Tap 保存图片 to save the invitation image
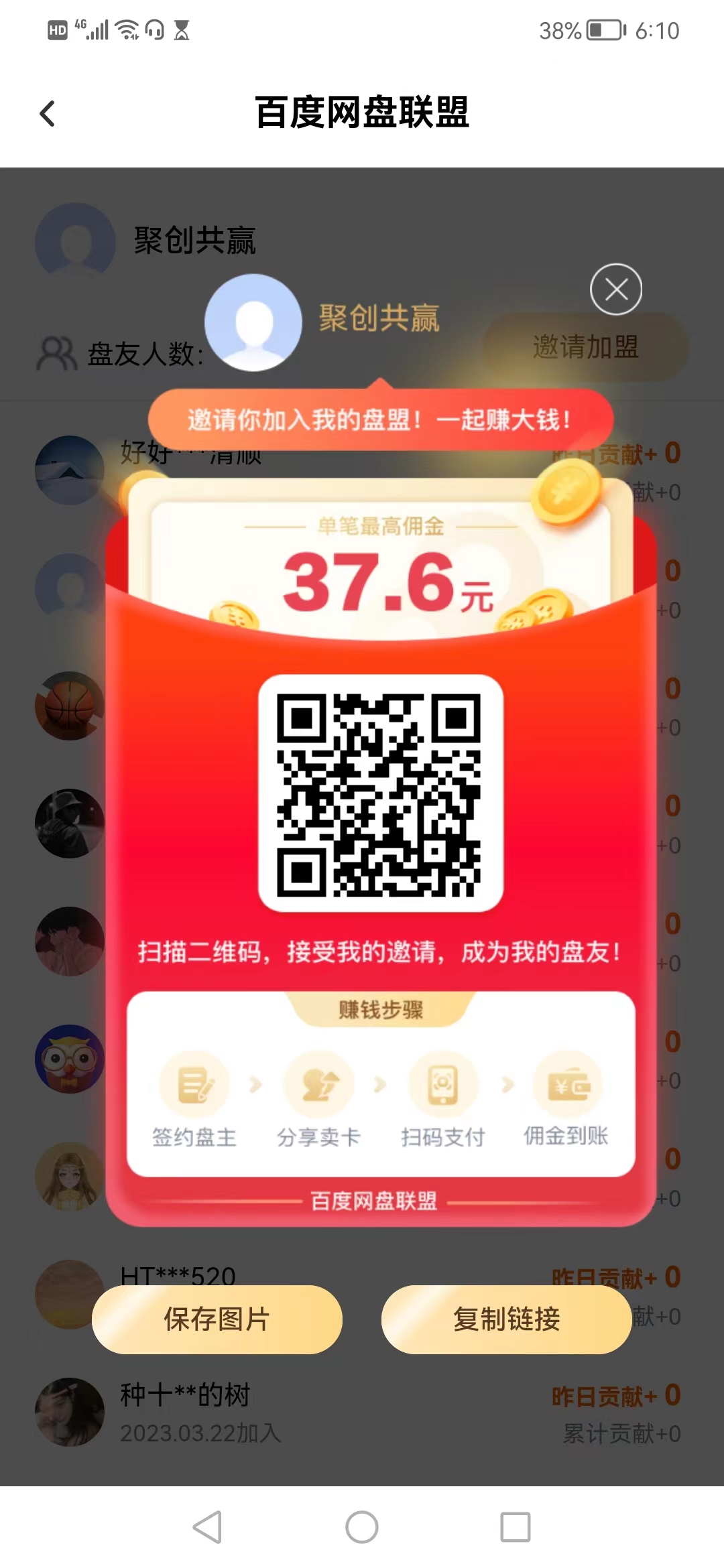The width and height of the screenshot is (724, 1568). (x=217, y=1319)
